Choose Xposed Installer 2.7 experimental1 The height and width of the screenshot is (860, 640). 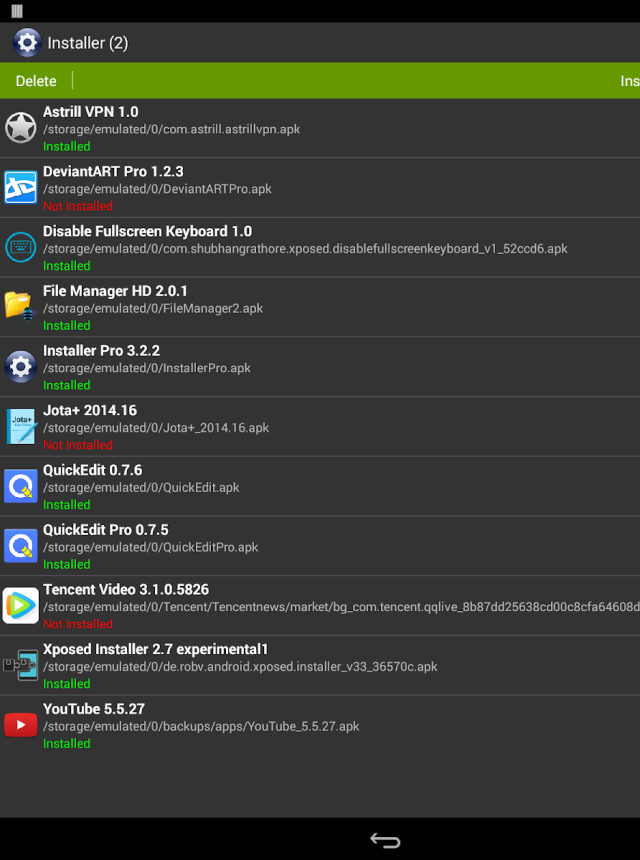pyautogui.click(x=320, y=666)
